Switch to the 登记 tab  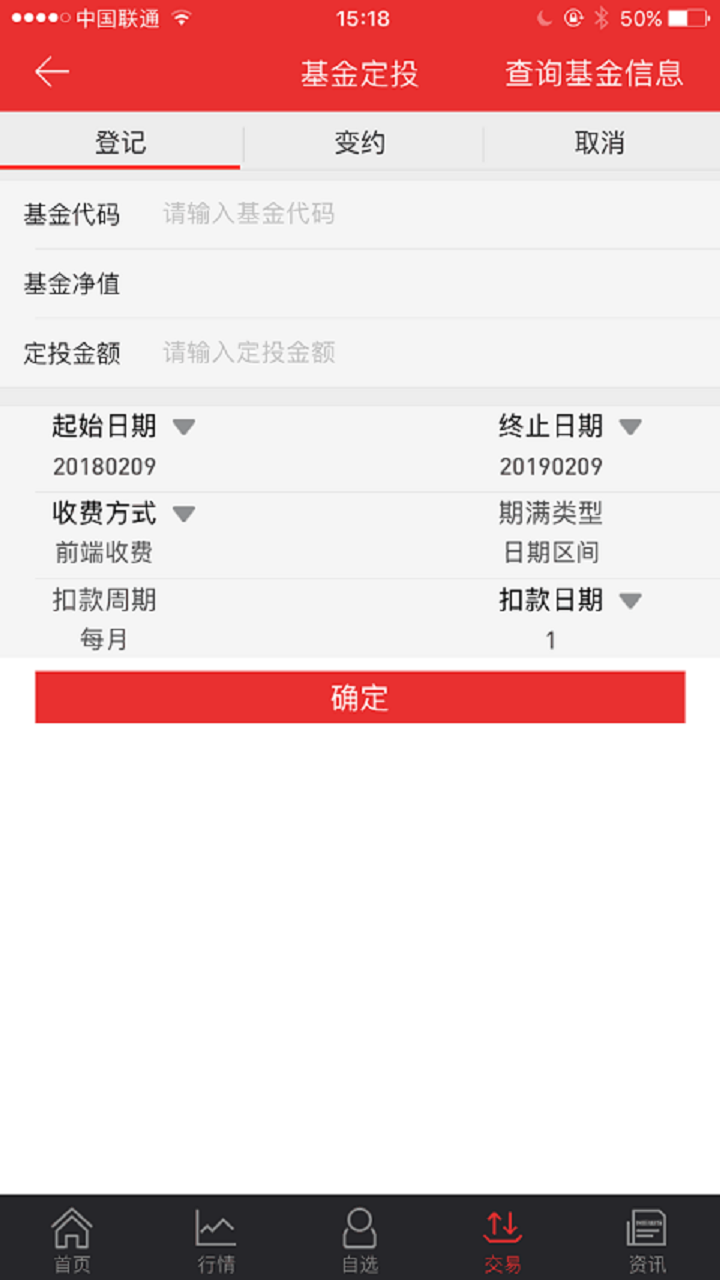pos(120,143)
